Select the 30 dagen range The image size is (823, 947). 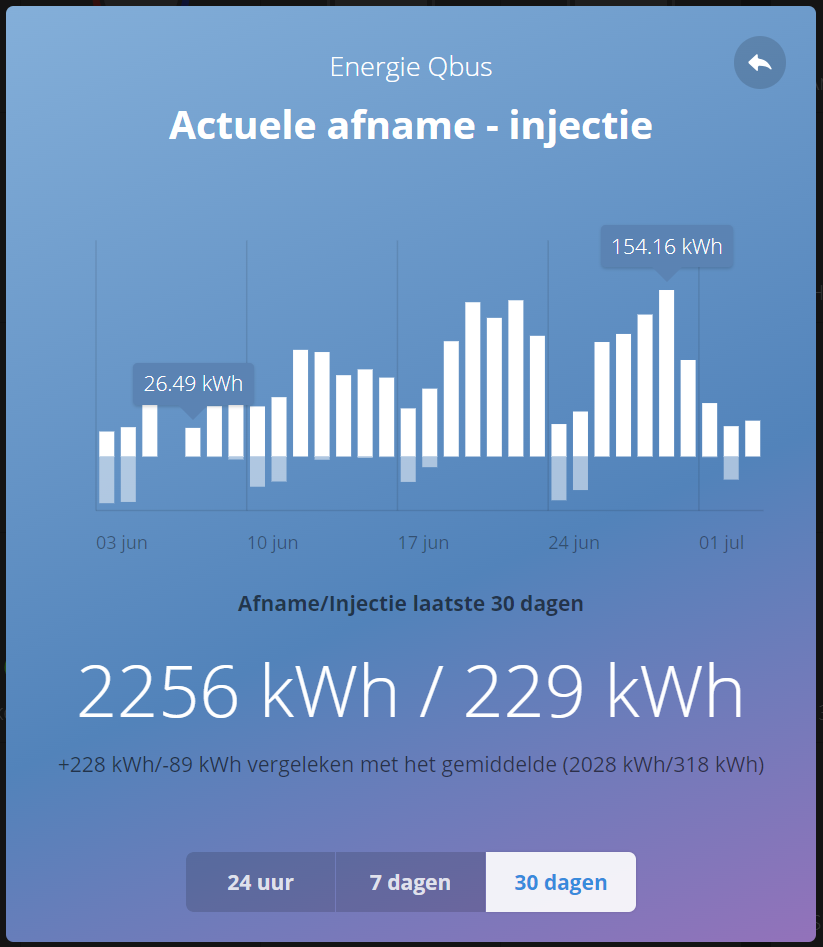pos(560,882)
